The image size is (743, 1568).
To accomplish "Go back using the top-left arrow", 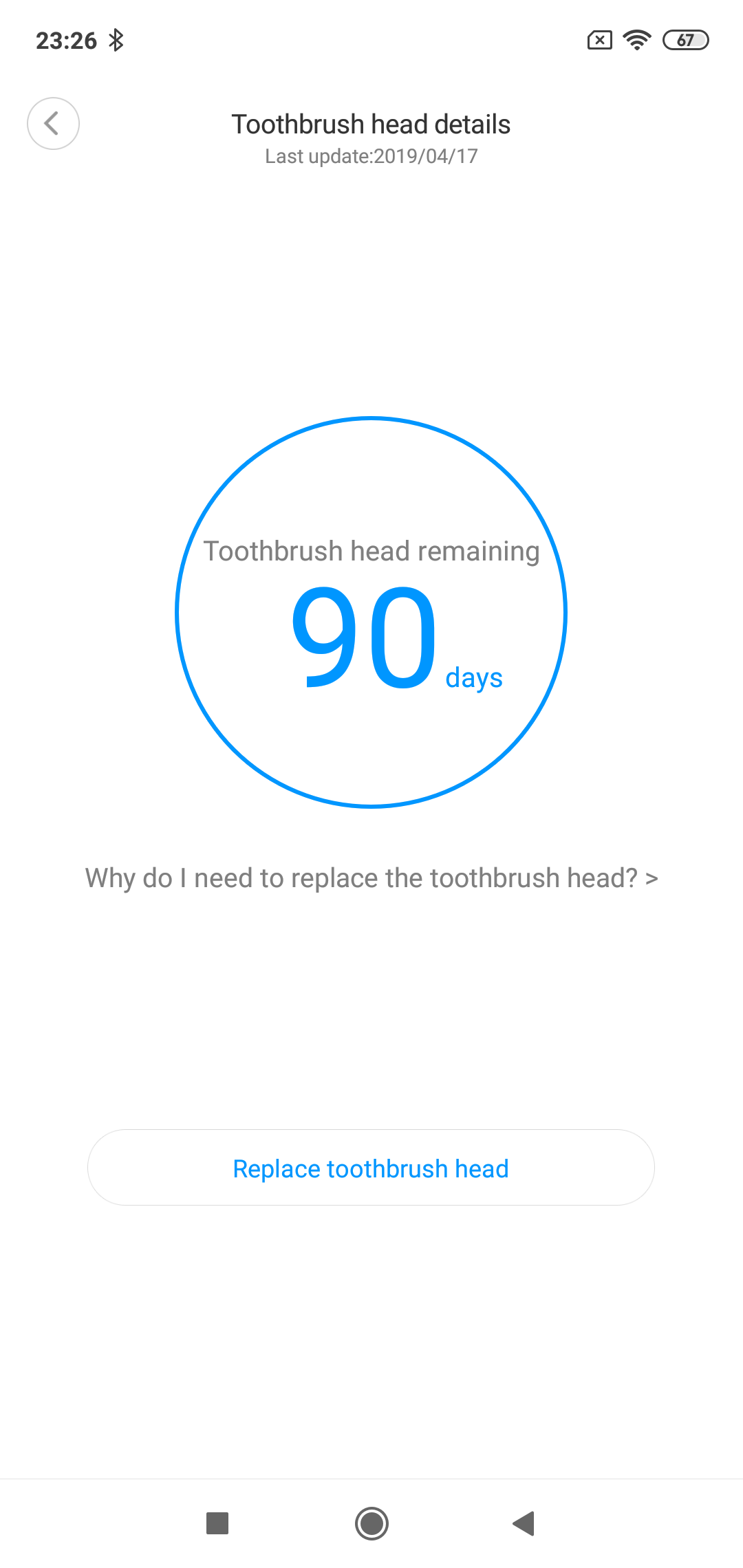I will pos(53,124).
